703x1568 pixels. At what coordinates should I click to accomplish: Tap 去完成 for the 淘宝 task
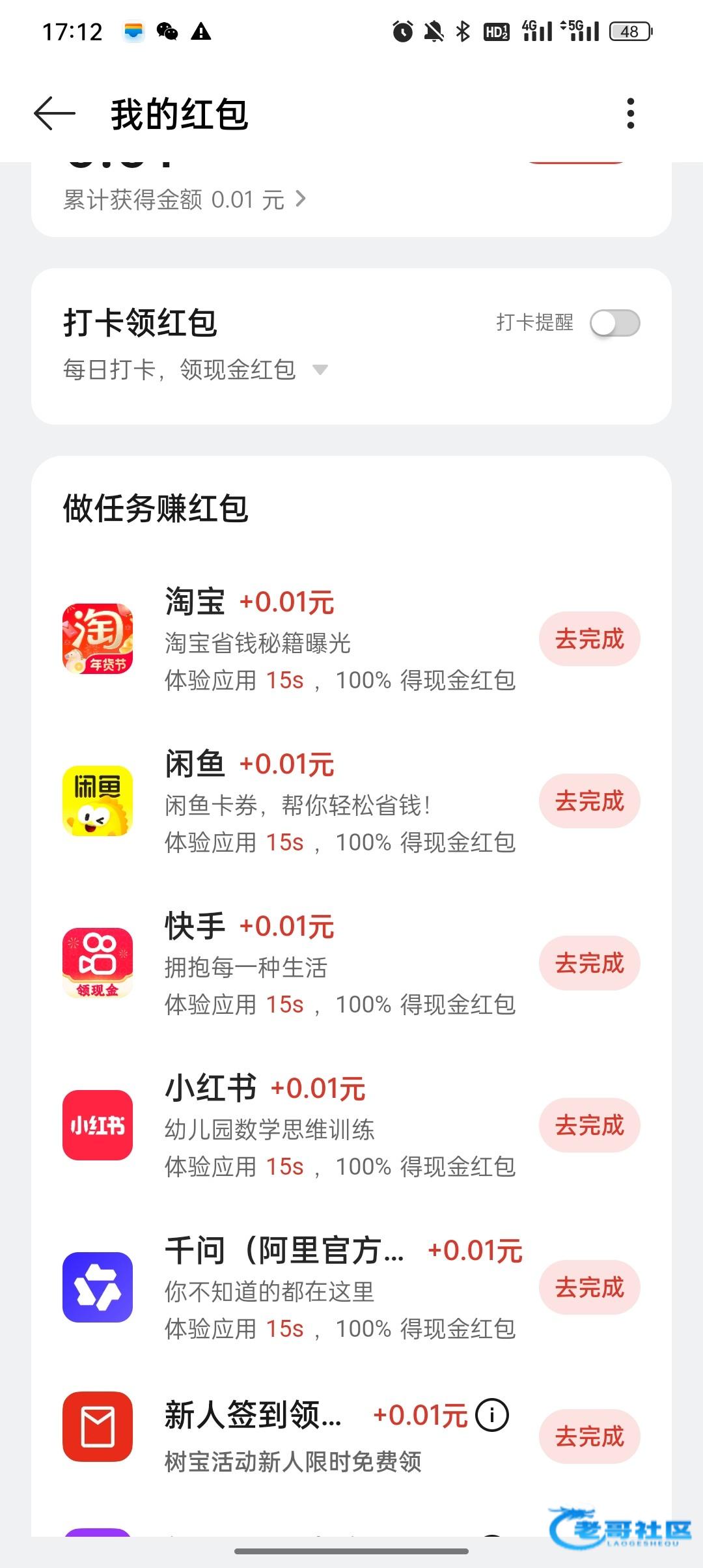pos(589,639)
